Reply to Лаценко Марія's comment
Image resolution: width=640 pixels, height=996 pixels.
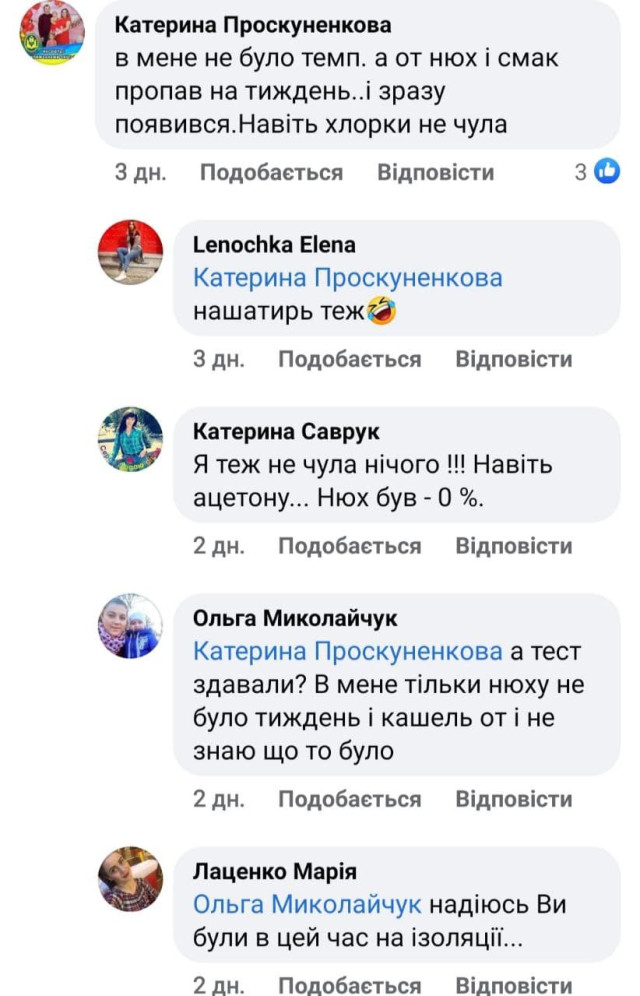click(x=513, y=983)
